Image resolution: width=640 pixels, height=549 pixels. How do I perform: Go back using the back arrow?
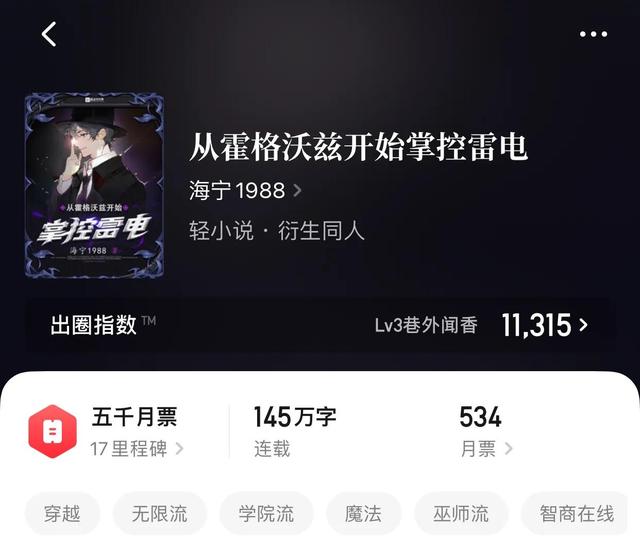[49, 34]
